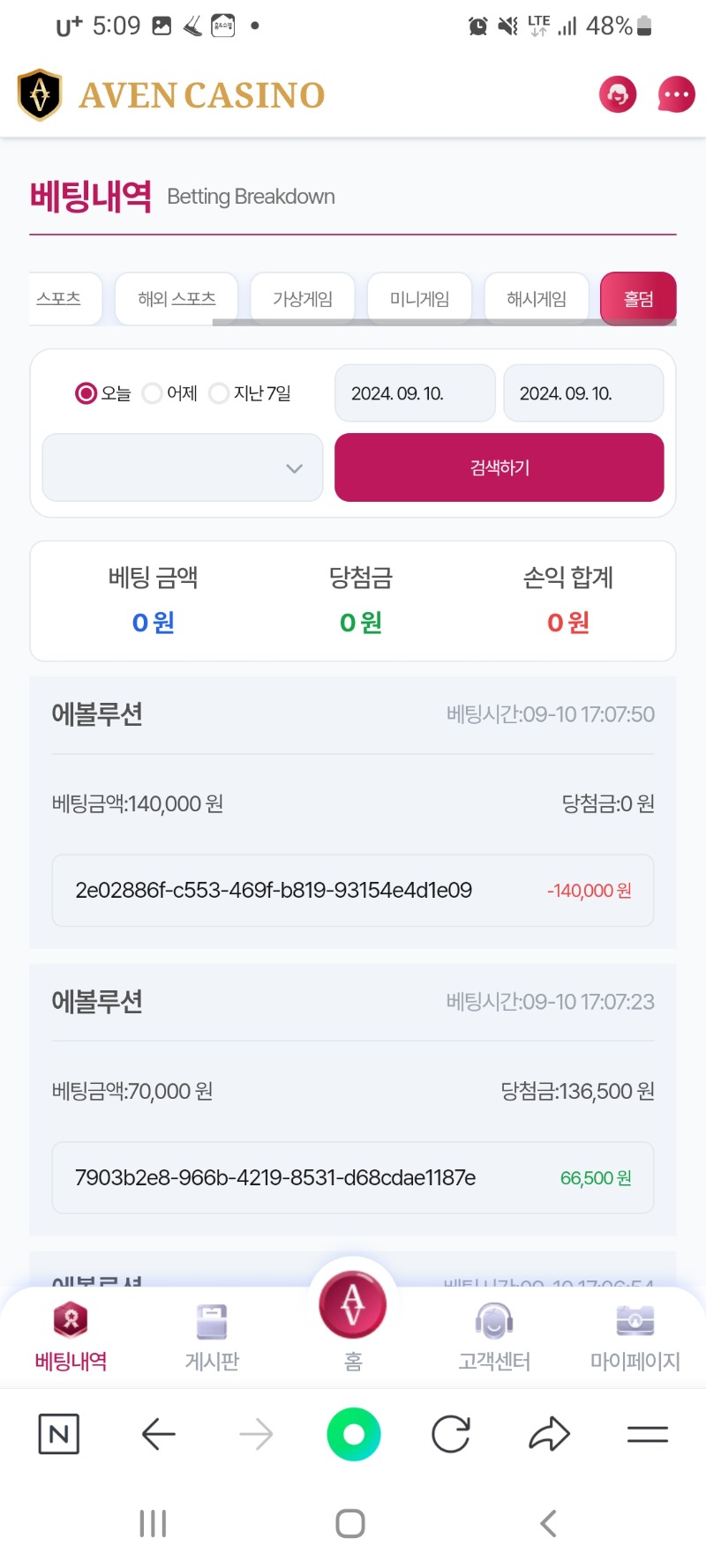Go to the 홈 center button
This screenshot has width=706, height=1568.
(353, 1316)
